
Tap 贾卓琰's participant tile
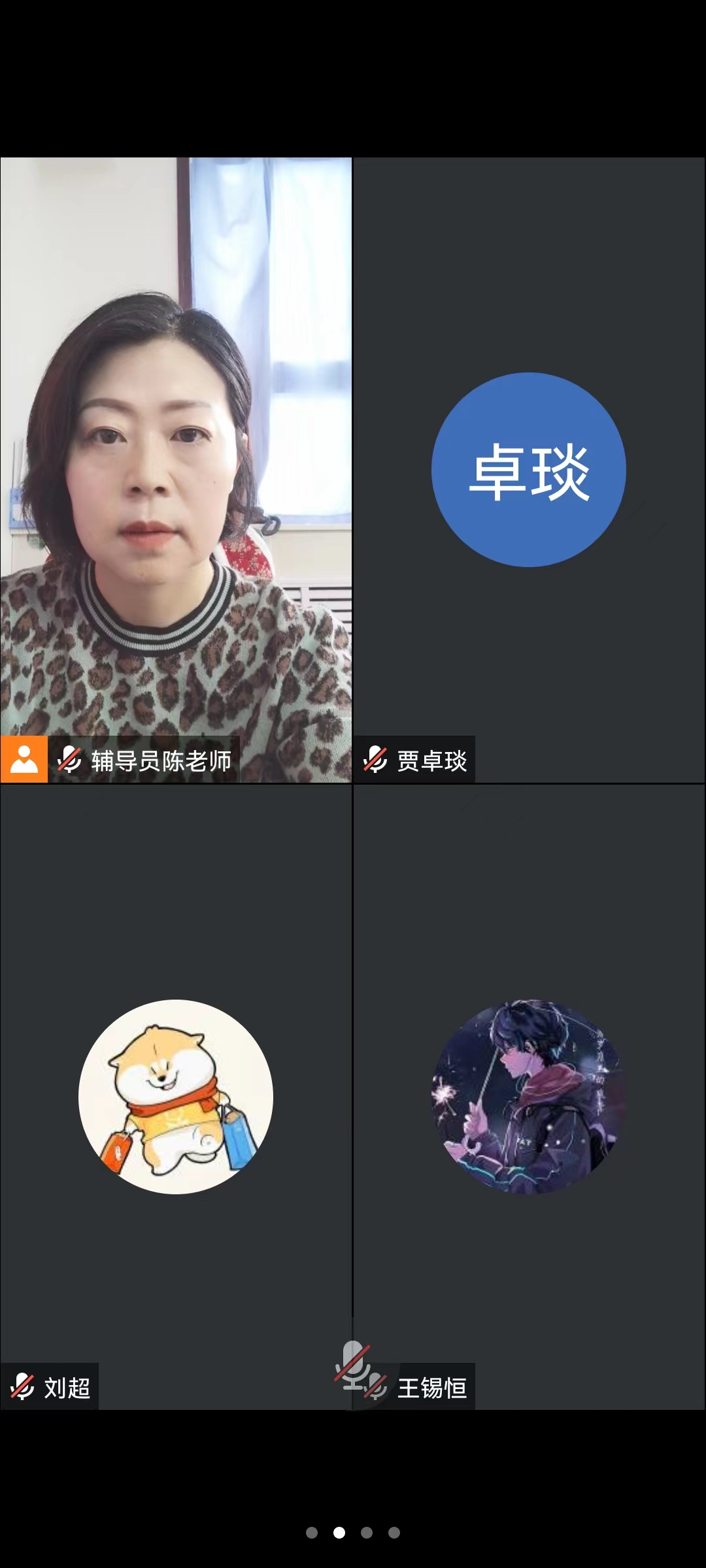pos(529,469)
